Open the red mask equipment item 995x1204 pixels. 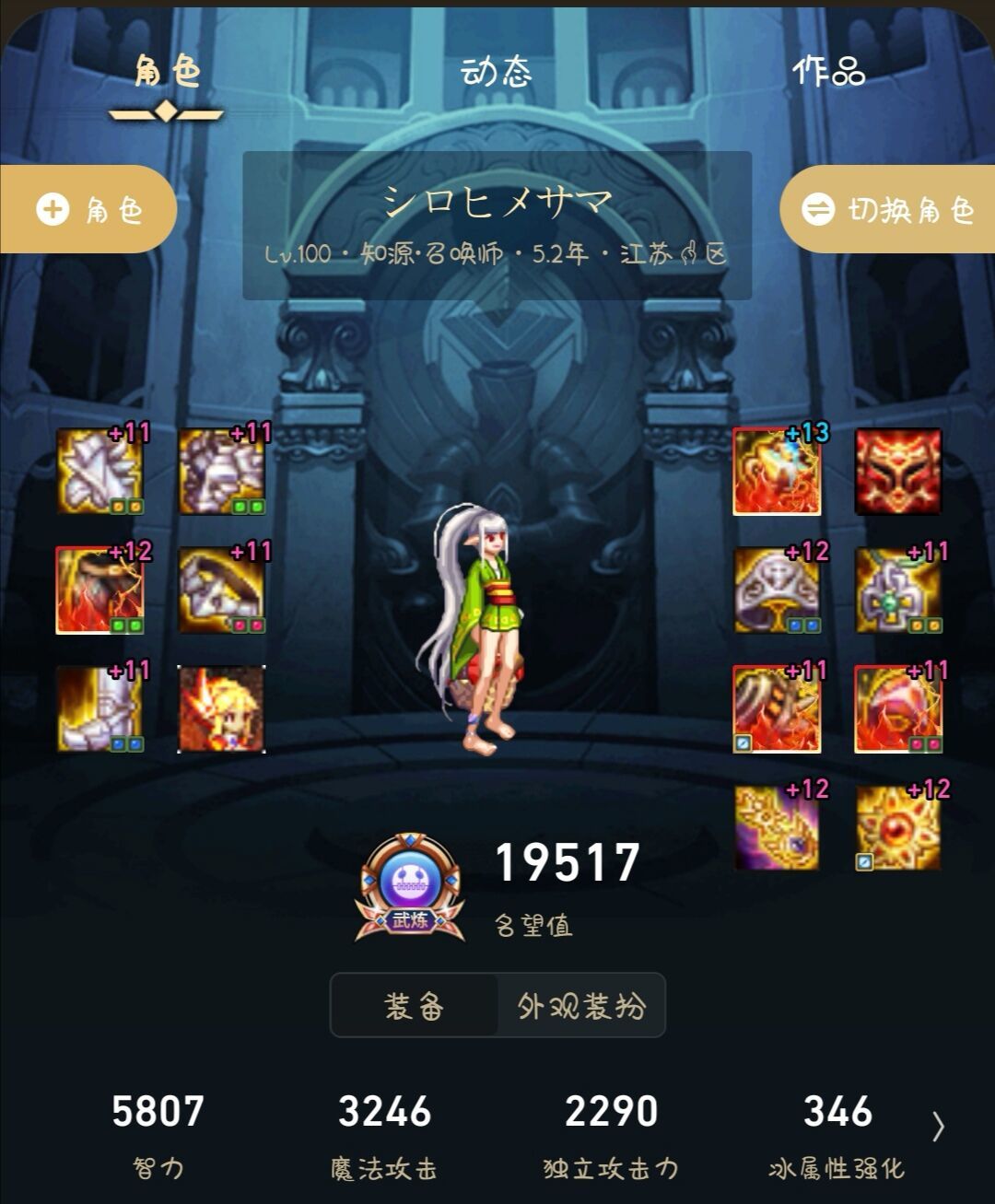click(898, 472)
